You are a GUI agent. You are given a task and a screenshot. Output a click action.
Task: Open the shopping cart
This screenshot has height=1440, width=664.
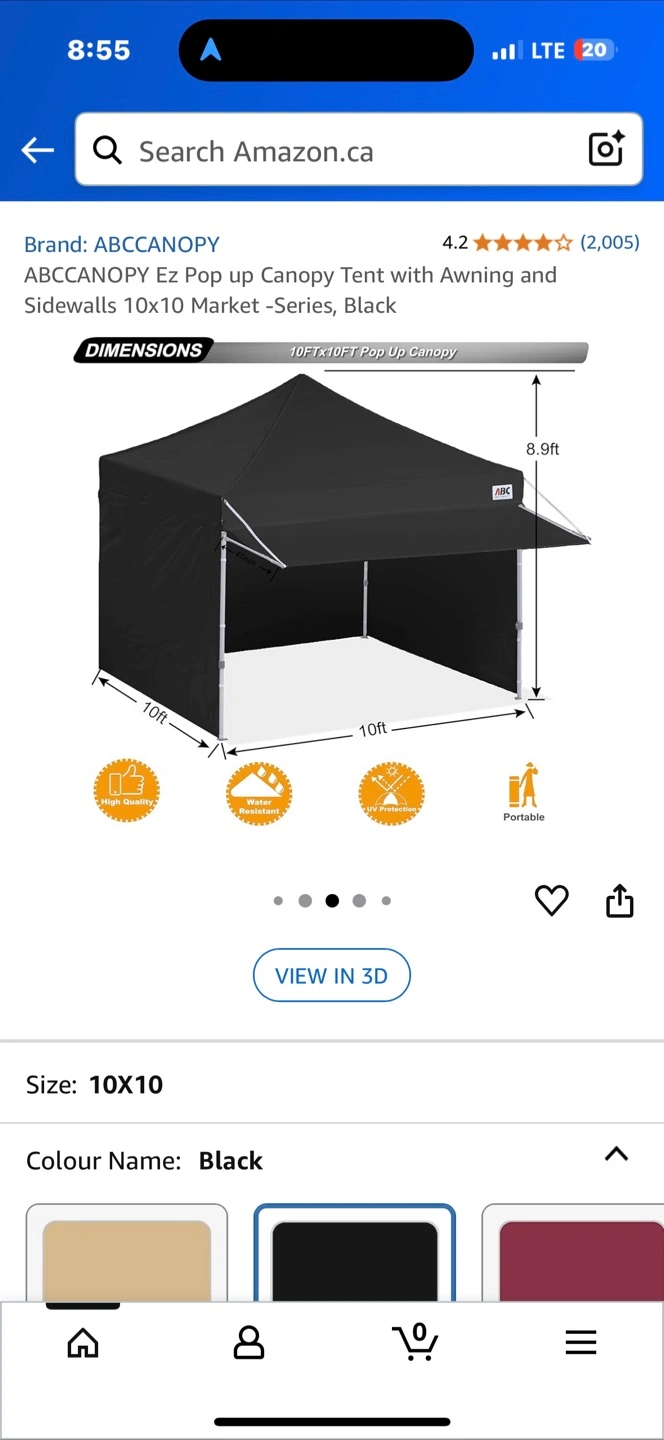point(415,1342)
